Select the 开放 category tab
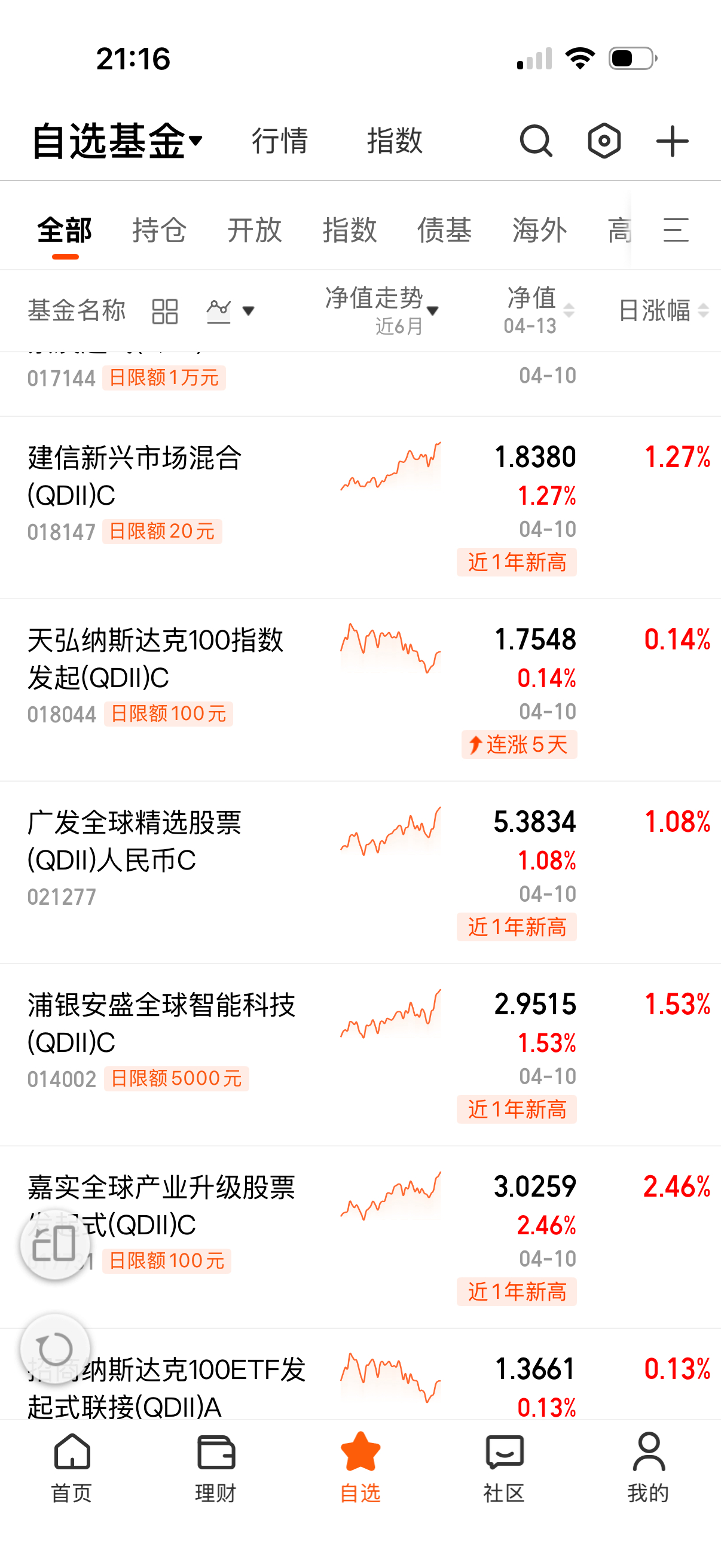 pyautogui.click(x=254, y=230)
